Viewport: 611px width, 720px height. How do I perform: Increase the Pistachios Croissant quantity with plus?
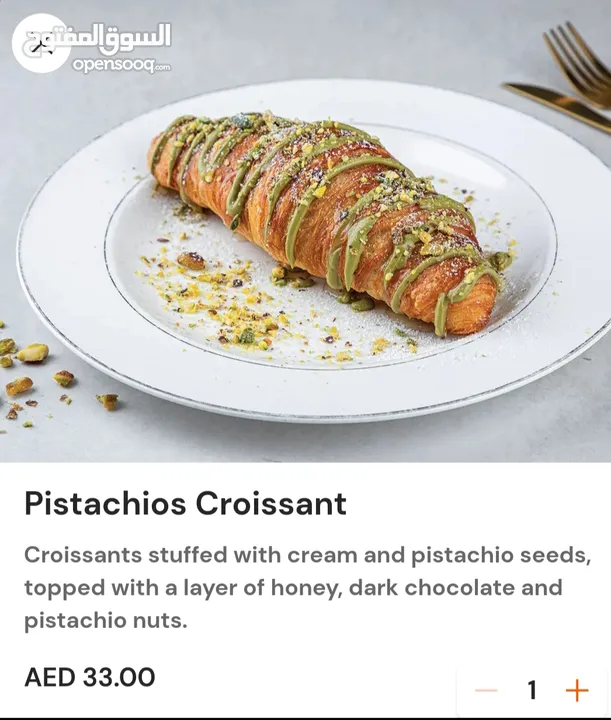577,690
